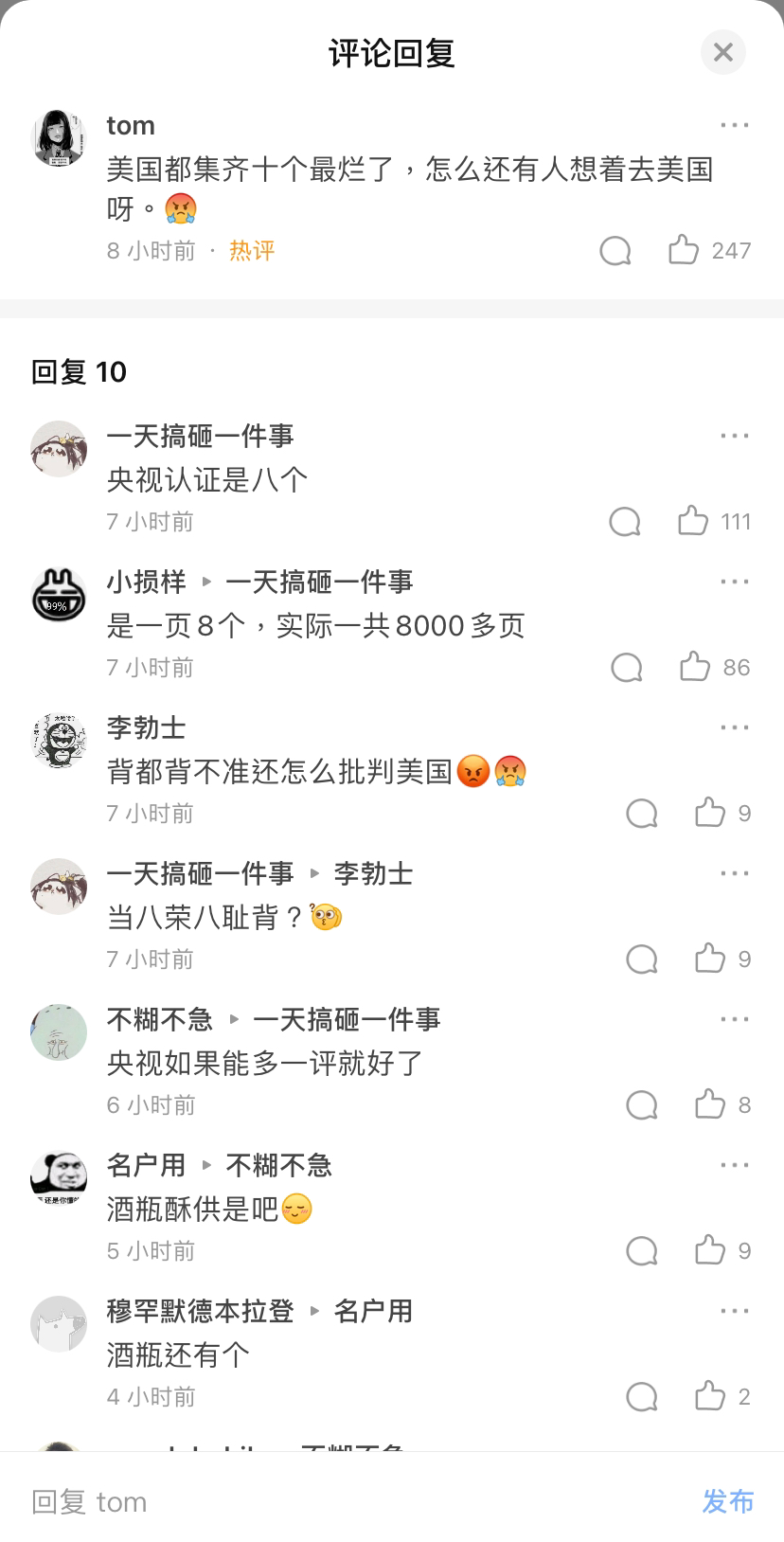The height and width of the screenshot is (1542, 784).
Task: Open 名户用's profile name
Action: (146, 1165)
